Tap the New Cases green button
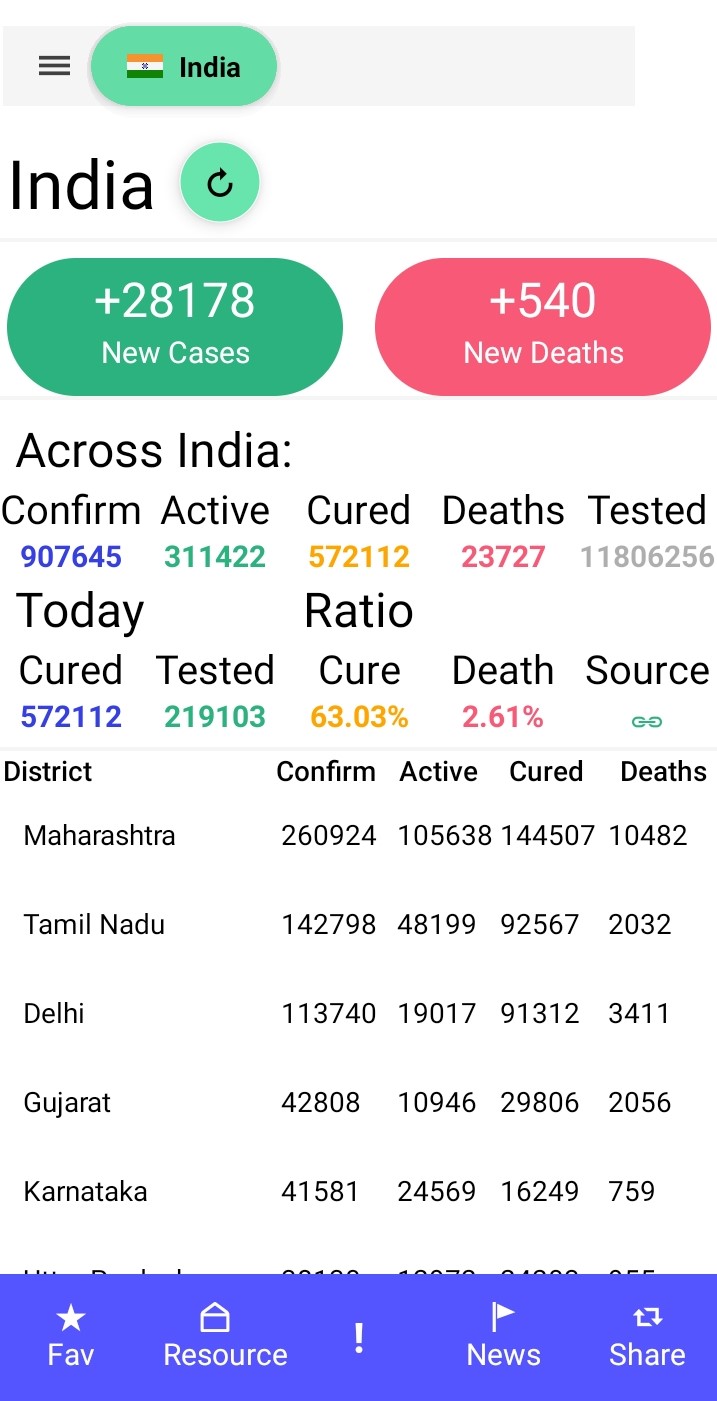 175,327
